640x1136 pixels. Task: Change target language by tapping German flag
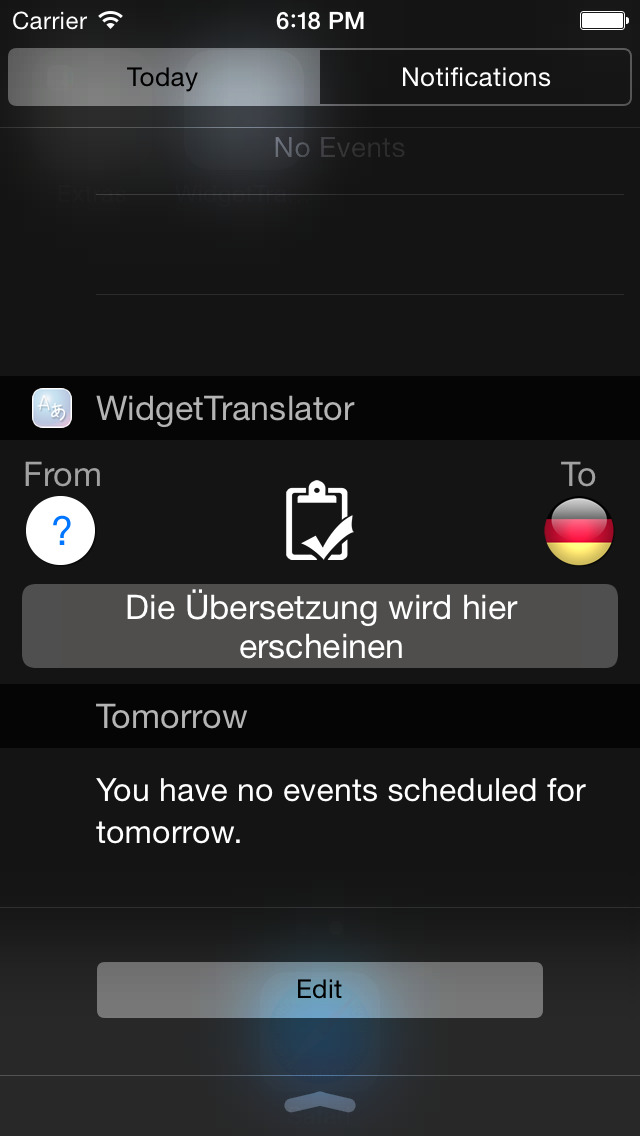(579, 531)
